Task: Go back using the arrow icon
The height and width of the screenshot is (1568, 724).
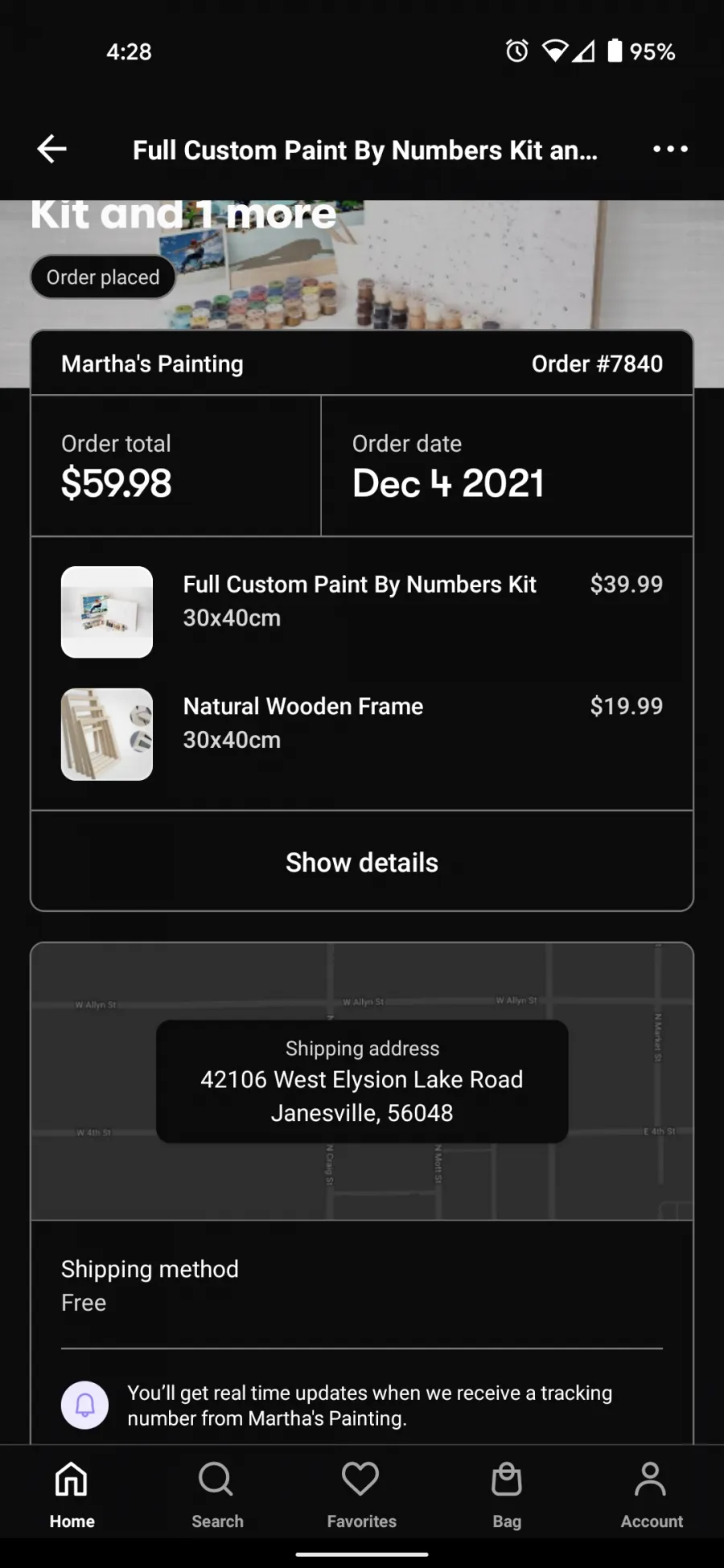Action: click(x=52, y=149)
